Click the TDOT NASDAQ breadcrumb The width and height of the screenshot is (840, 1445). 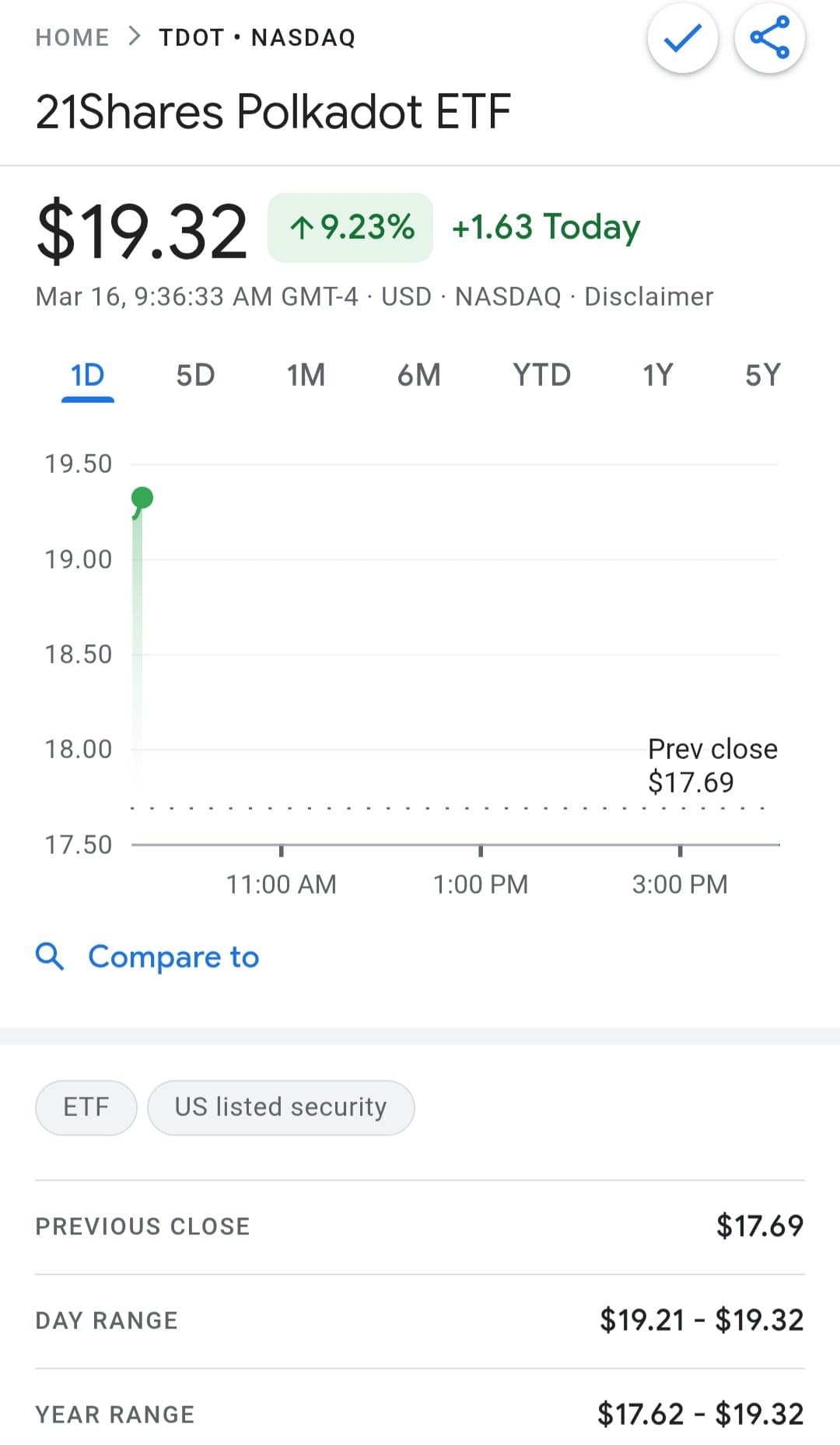[x=257, y=36]
